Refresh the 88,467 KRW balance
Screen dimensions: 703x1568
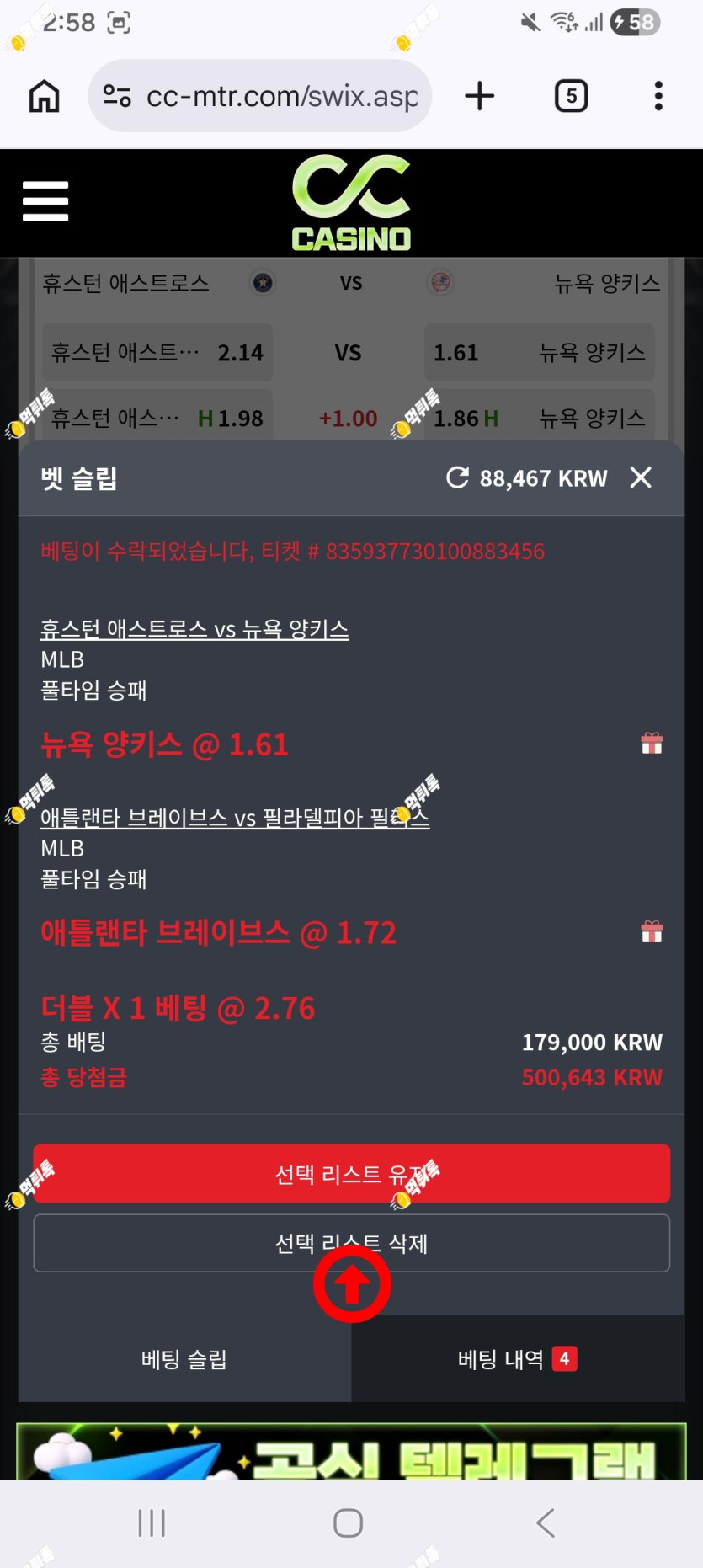[x=457, y=477]
